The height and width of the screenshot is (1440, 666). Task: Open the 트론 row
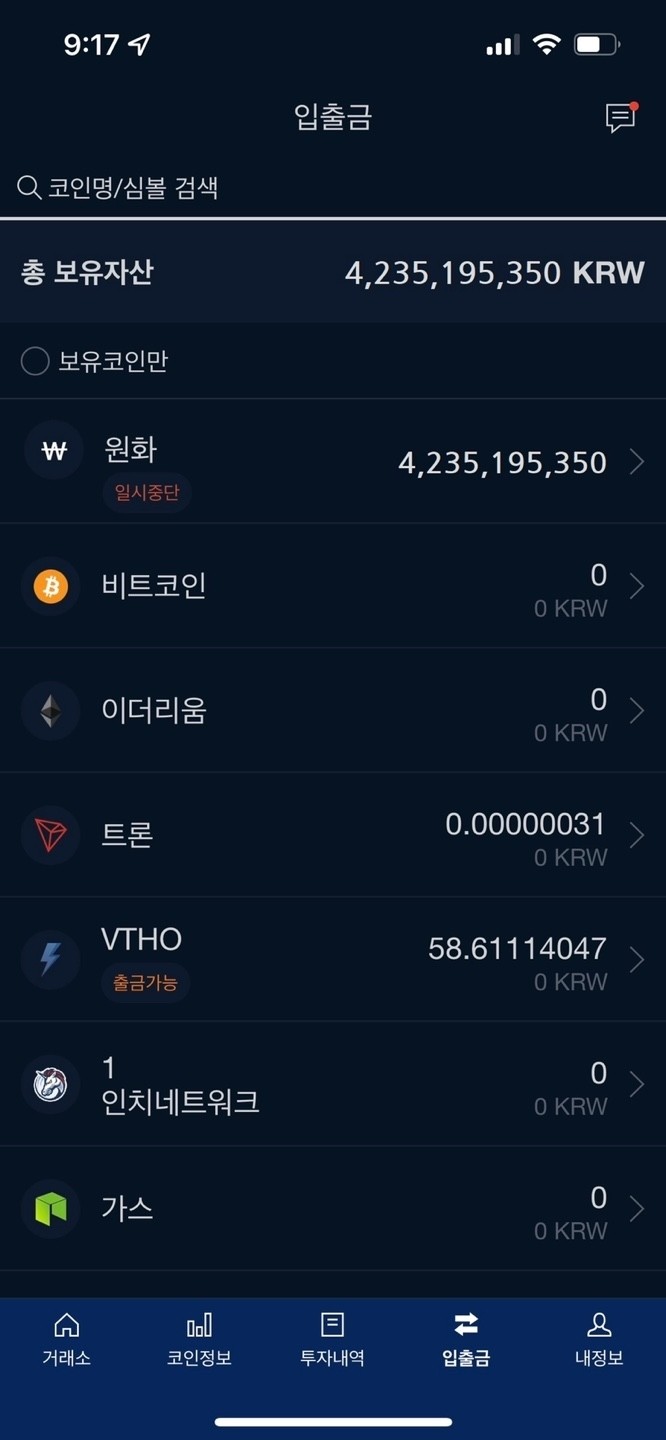pyautogui.click(x=333, y=835)
